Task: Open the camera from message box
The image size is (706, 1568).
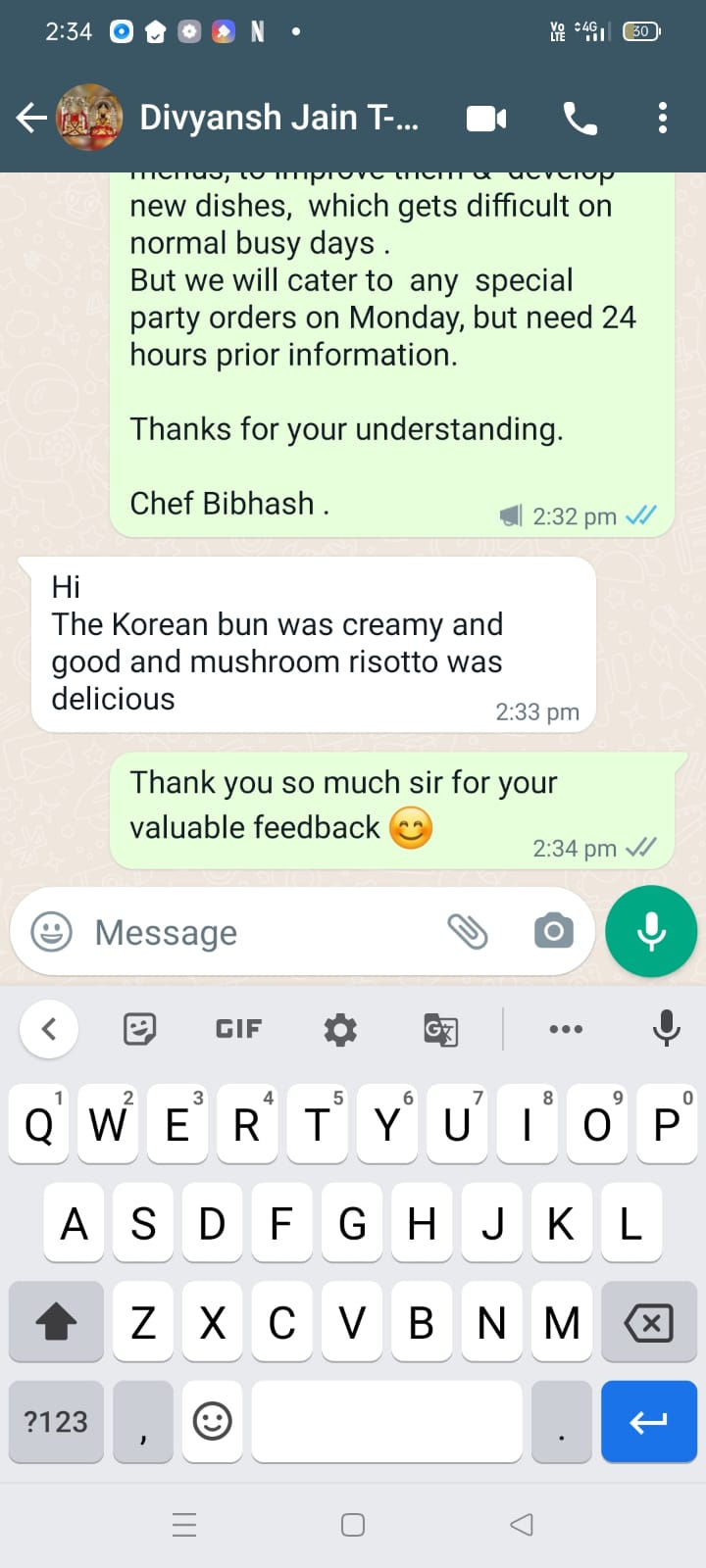Action: point(554,931)
